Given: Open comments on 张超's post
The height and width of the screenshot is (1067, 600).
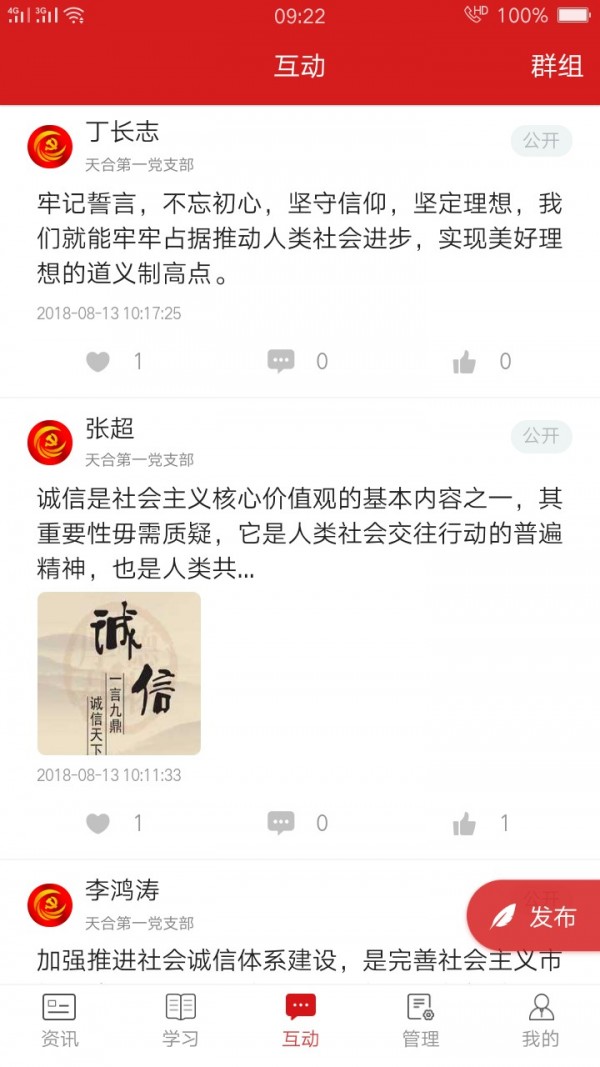Looking at the screenshot, I should 281,824.
